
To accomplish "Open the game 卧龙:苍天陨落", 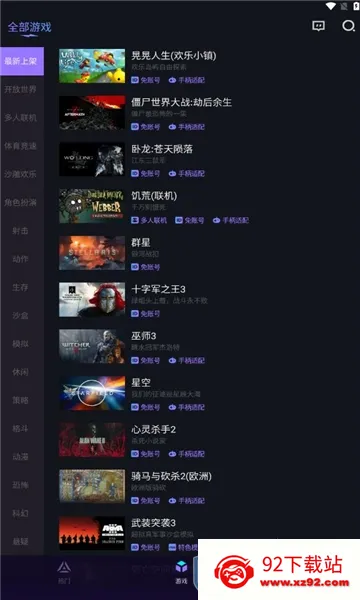I will pyautogui.click(x=207, y=159).
